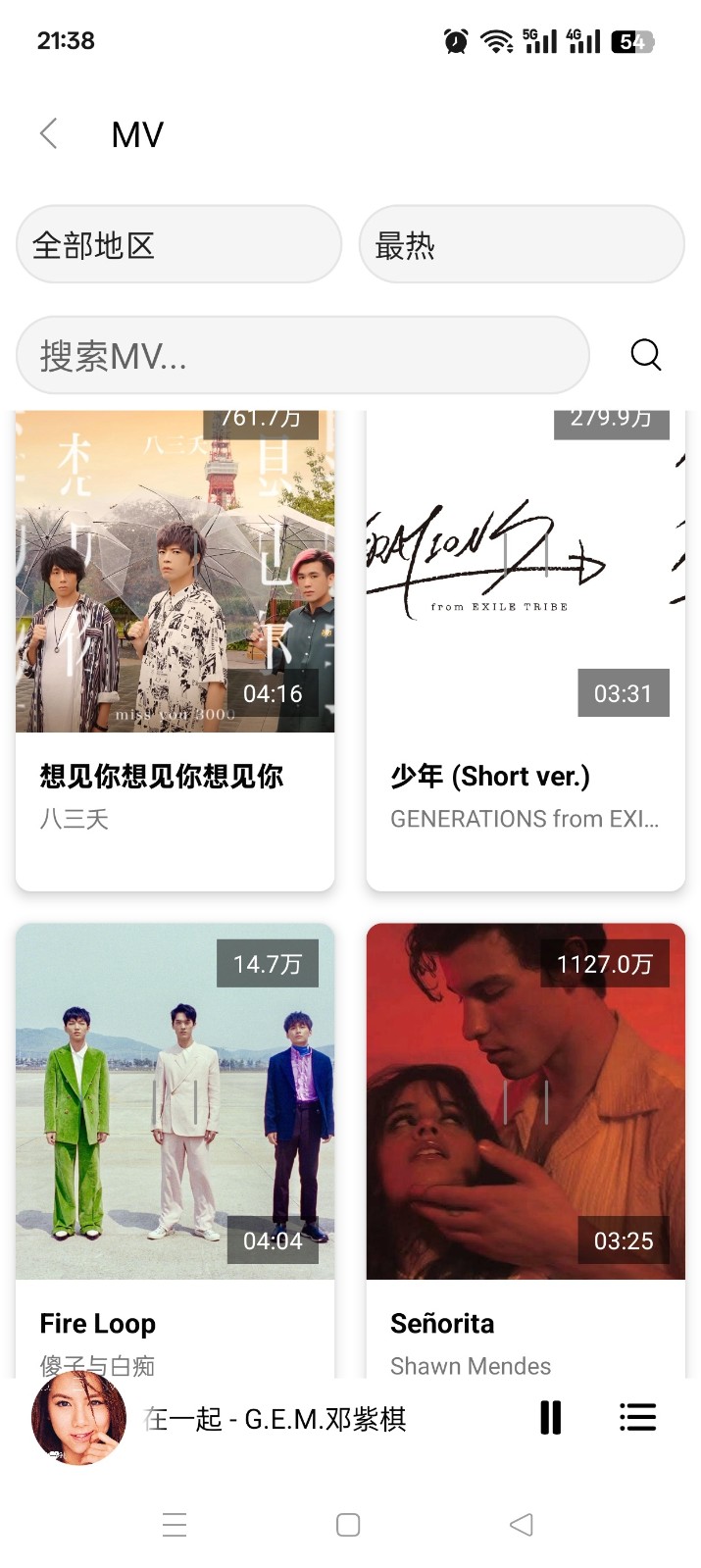Tap the 搜索MV search field
This screenshot has height=1568, width=701.
pyautogui.click(x=302, y=355)
